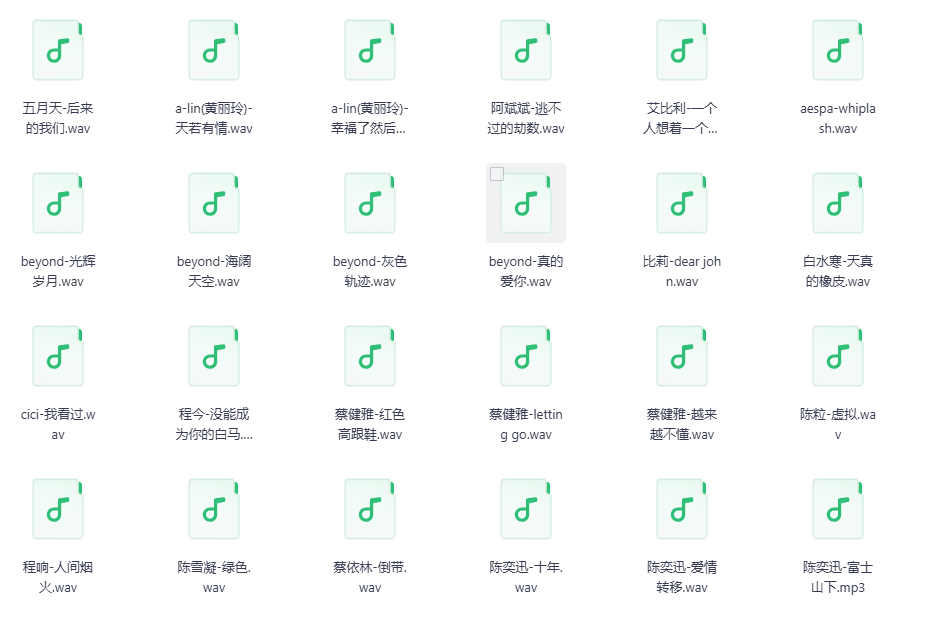Open beyond-光辉岁月.wav file
Image resolution: width=926 pixels, height=621 pixels.
coord(58,203)
